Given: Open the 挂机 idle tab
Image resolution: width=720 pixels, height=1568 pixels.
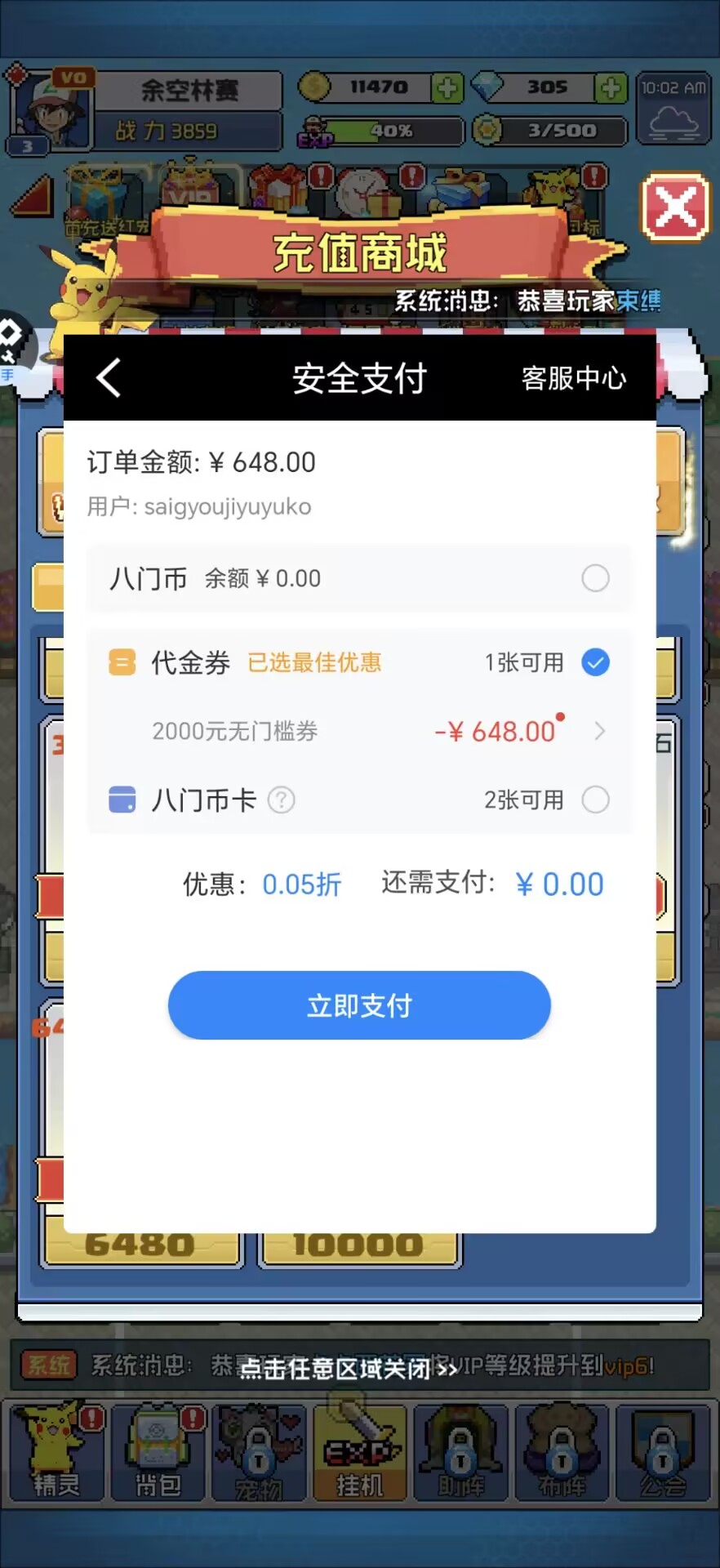Looking at the screenshot, I should pyautogui.click(x=359, y=1454).
